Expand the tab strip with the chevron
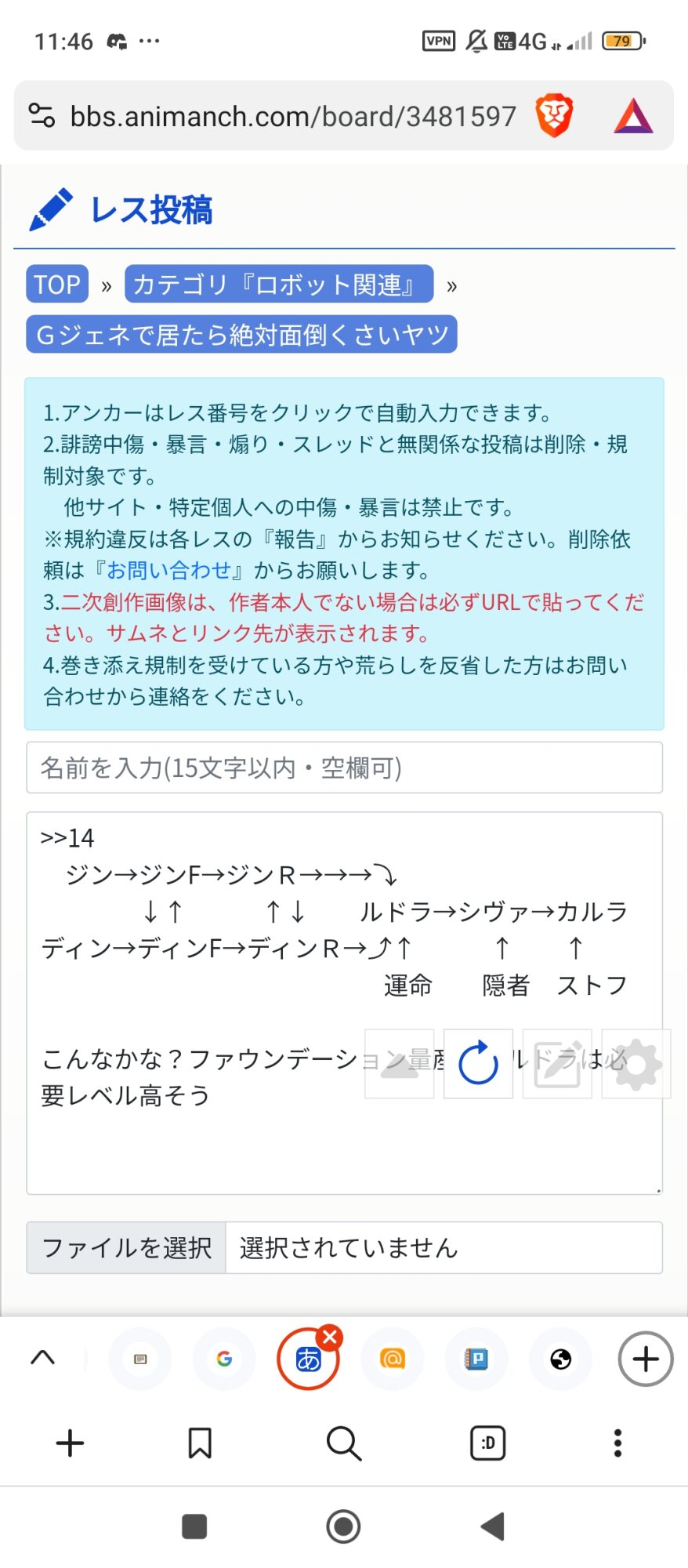Screen dimensions: 688x1568 pyautogui.click(x=43, y=1357)
